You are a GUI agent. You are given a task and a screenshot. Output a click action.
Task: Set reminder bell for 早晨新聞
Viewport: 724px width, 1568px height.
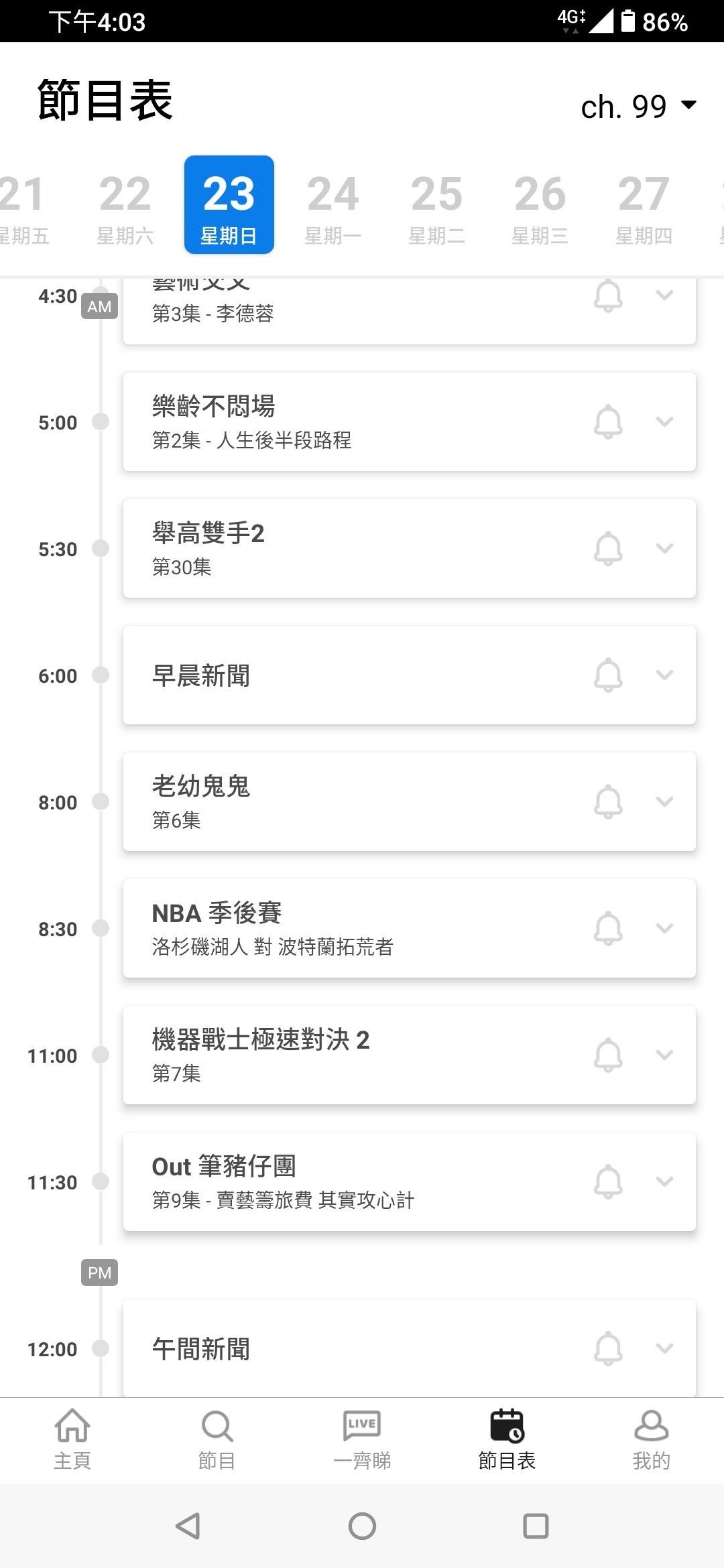click(x=608, y=675)
